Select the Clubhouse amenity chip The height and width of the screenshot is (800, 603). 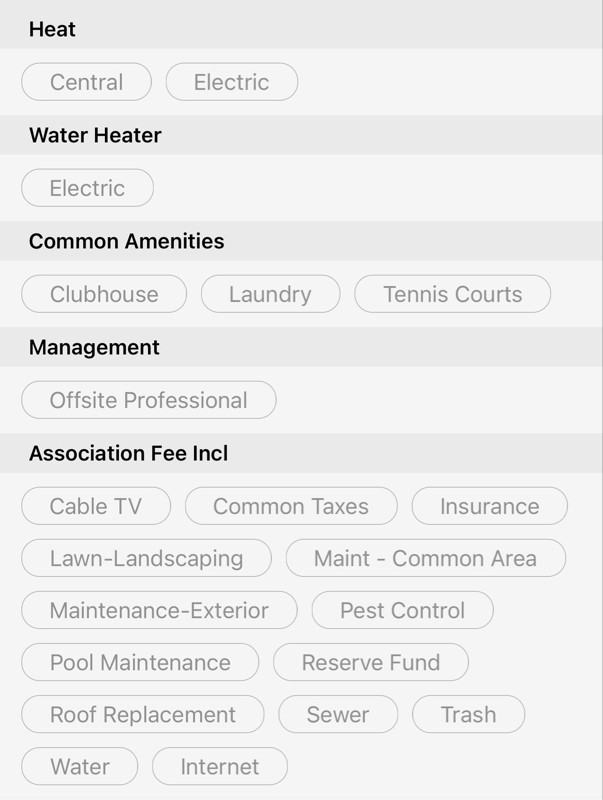(104, 294)
